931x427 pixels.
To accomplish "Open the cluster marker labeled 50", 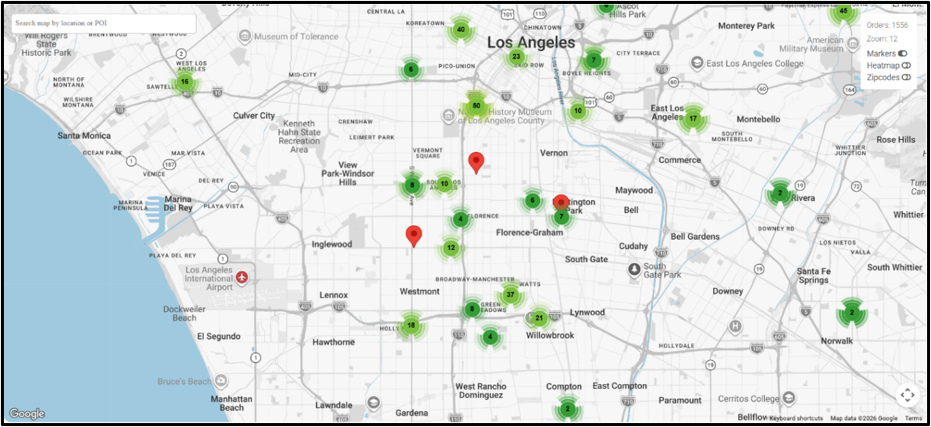I will tap(476, 106).
